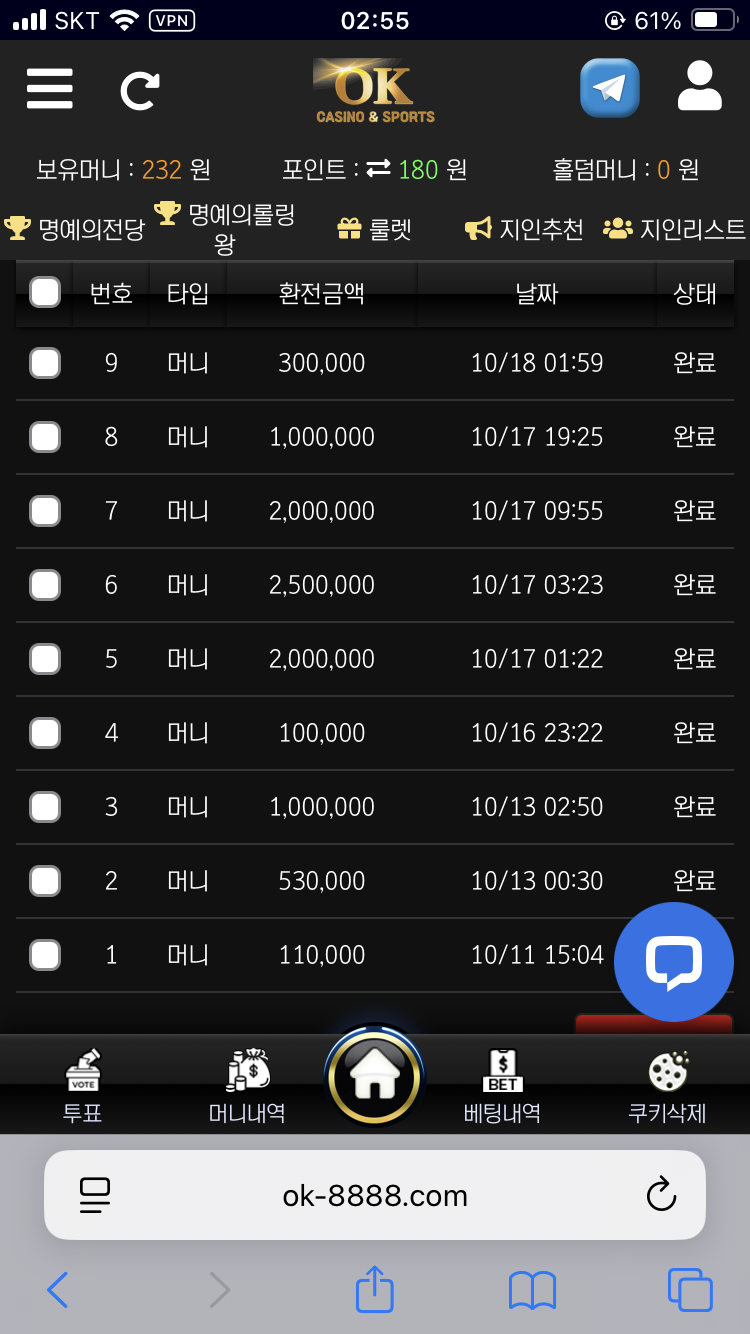
Task: Open 베팅내역 betting history
Action: click(502, 1085)
